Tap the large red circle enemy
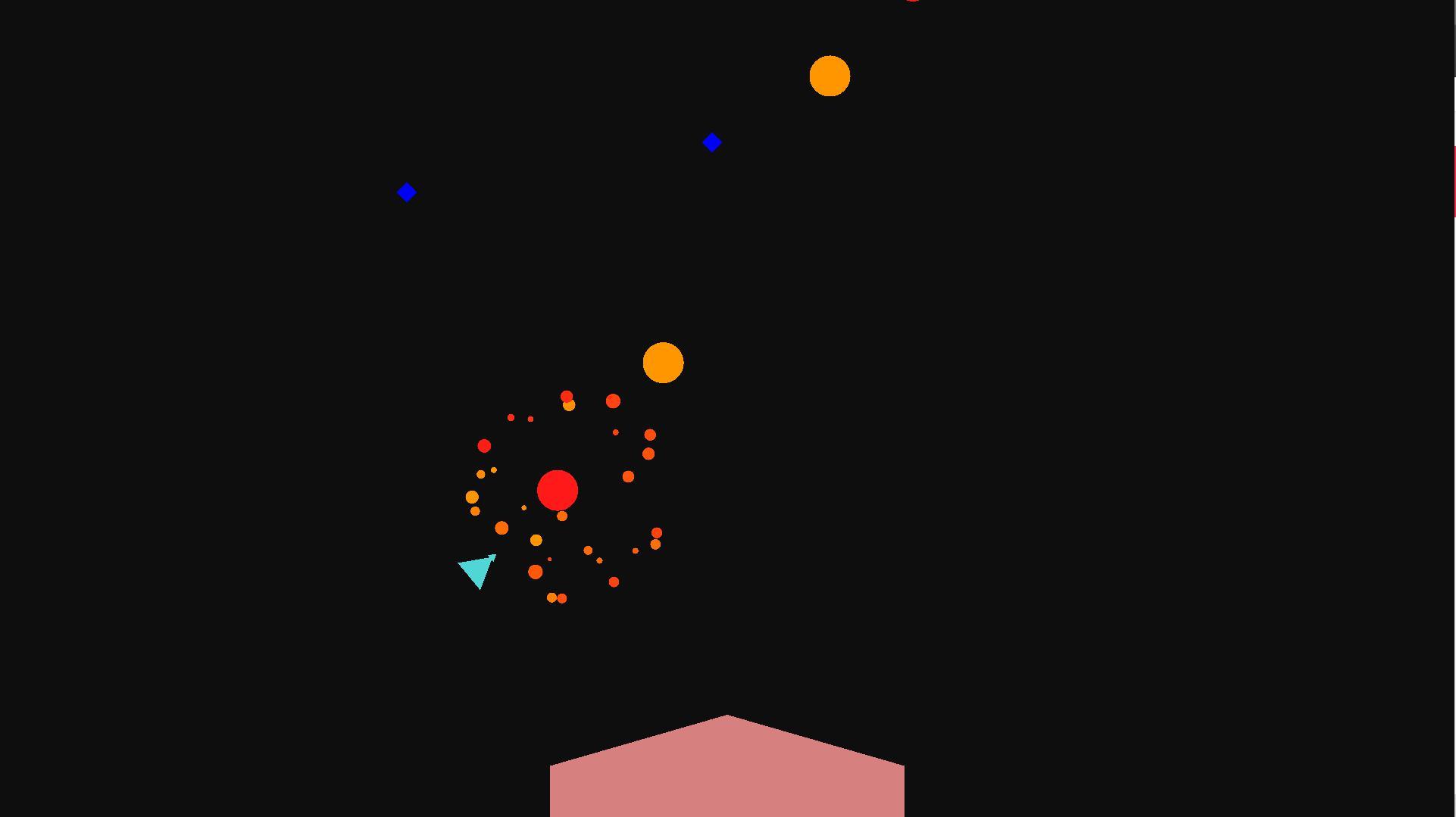The image size is (1456, 817). click(x=558, y=490)
